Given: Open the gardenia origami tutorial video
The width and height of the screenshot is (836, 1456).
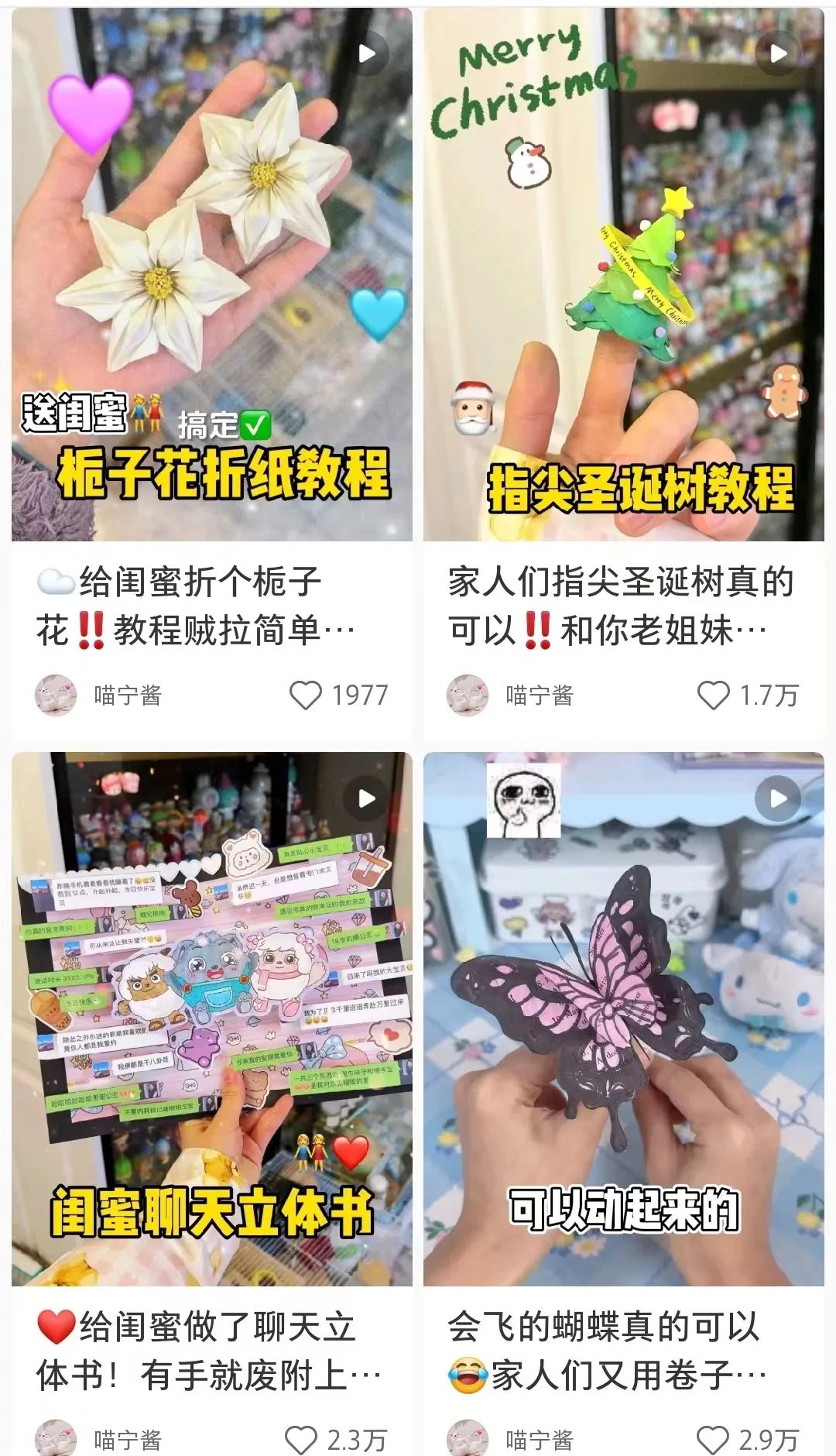Looking at the screenshot, I should [x=211, y=274].
